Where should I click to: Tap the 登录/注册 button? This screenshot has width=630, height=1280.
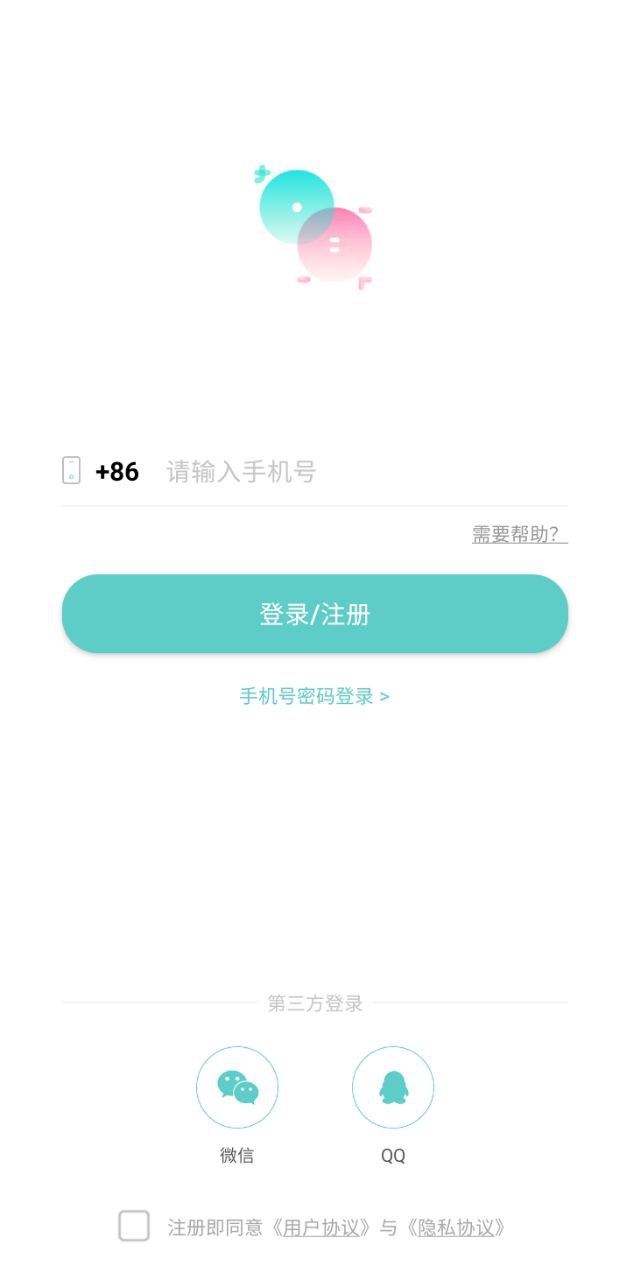point(315,614)
